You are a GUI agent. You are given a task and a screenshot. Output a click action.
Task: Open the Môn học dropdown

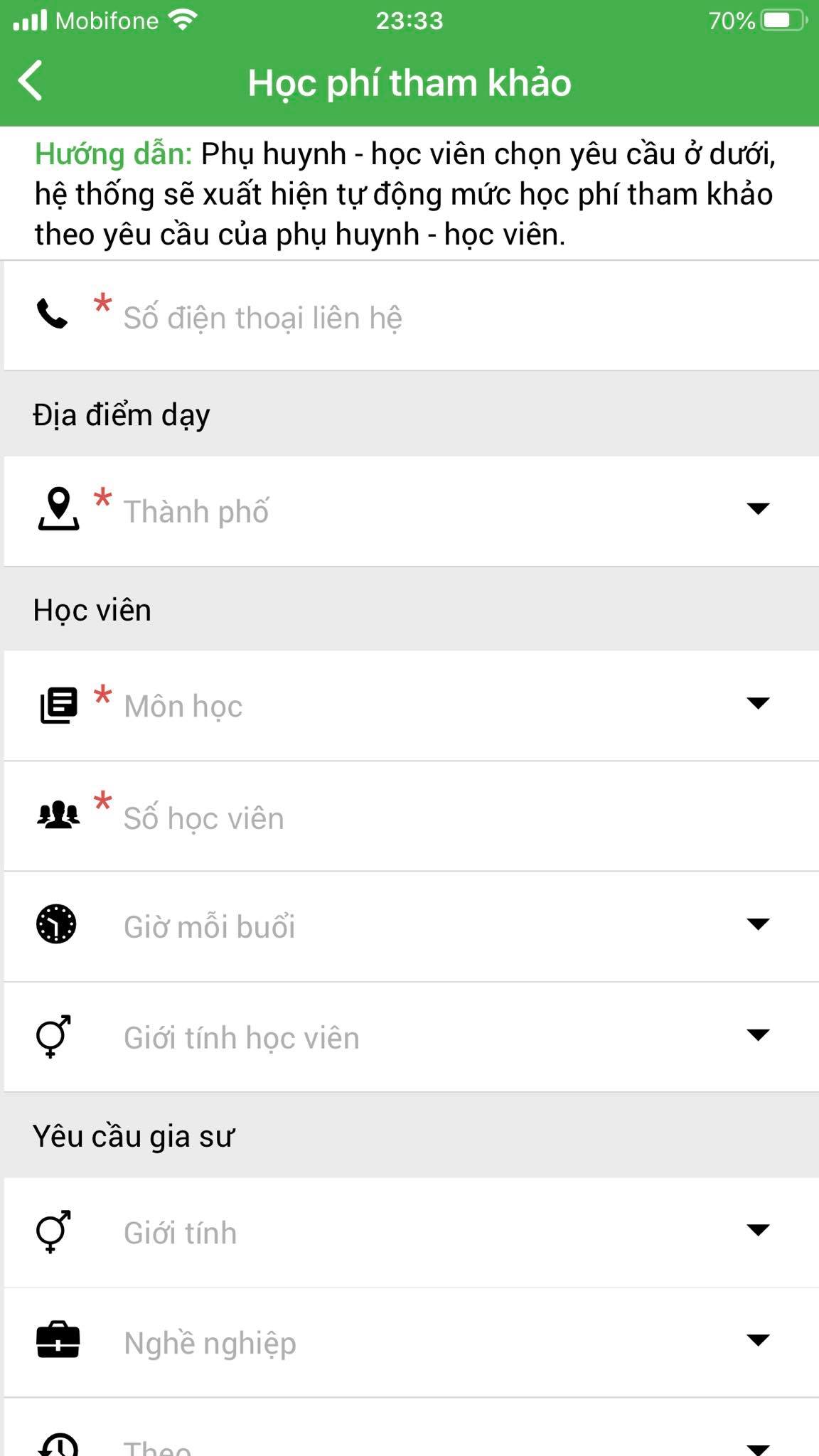coord(759,702)
